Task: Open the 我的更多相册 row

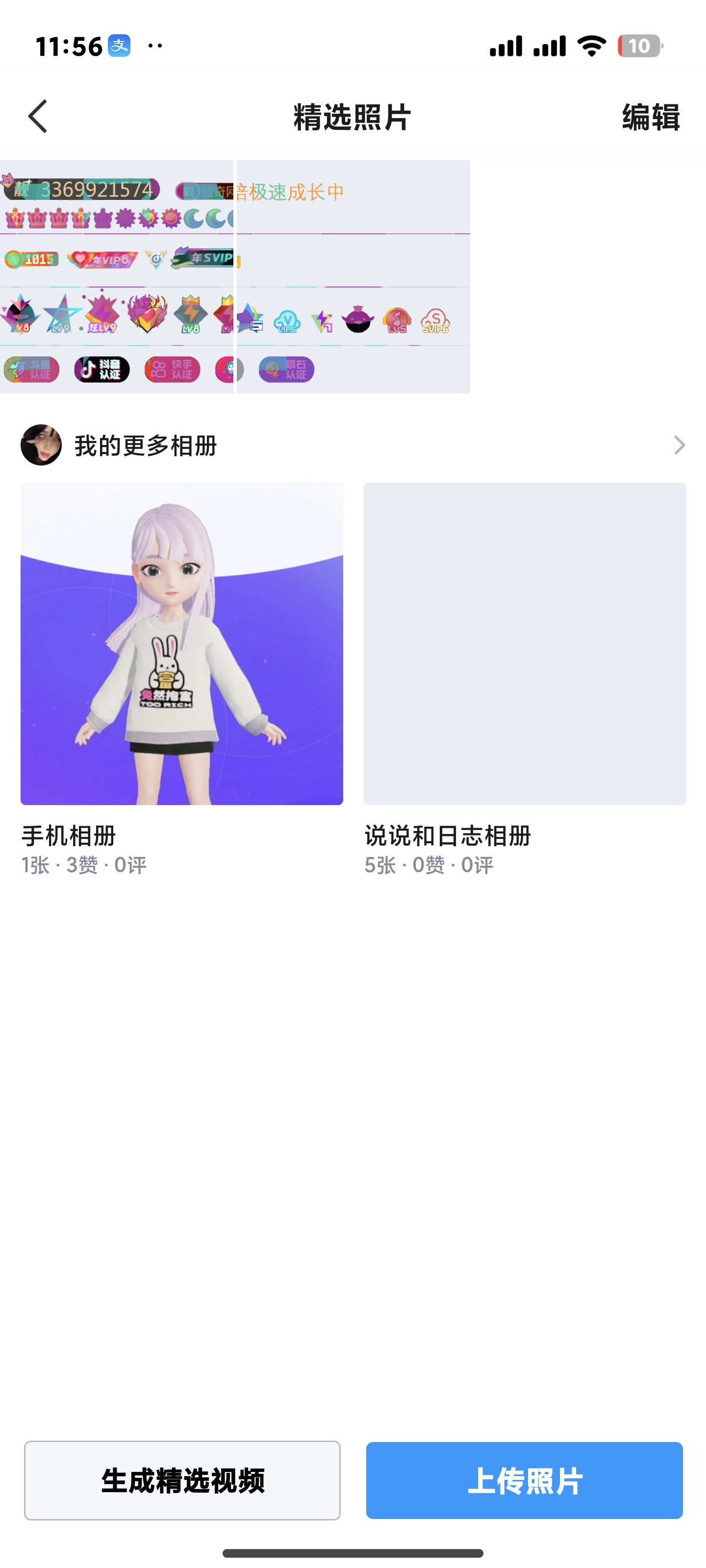Action: (x=353, y=445)
